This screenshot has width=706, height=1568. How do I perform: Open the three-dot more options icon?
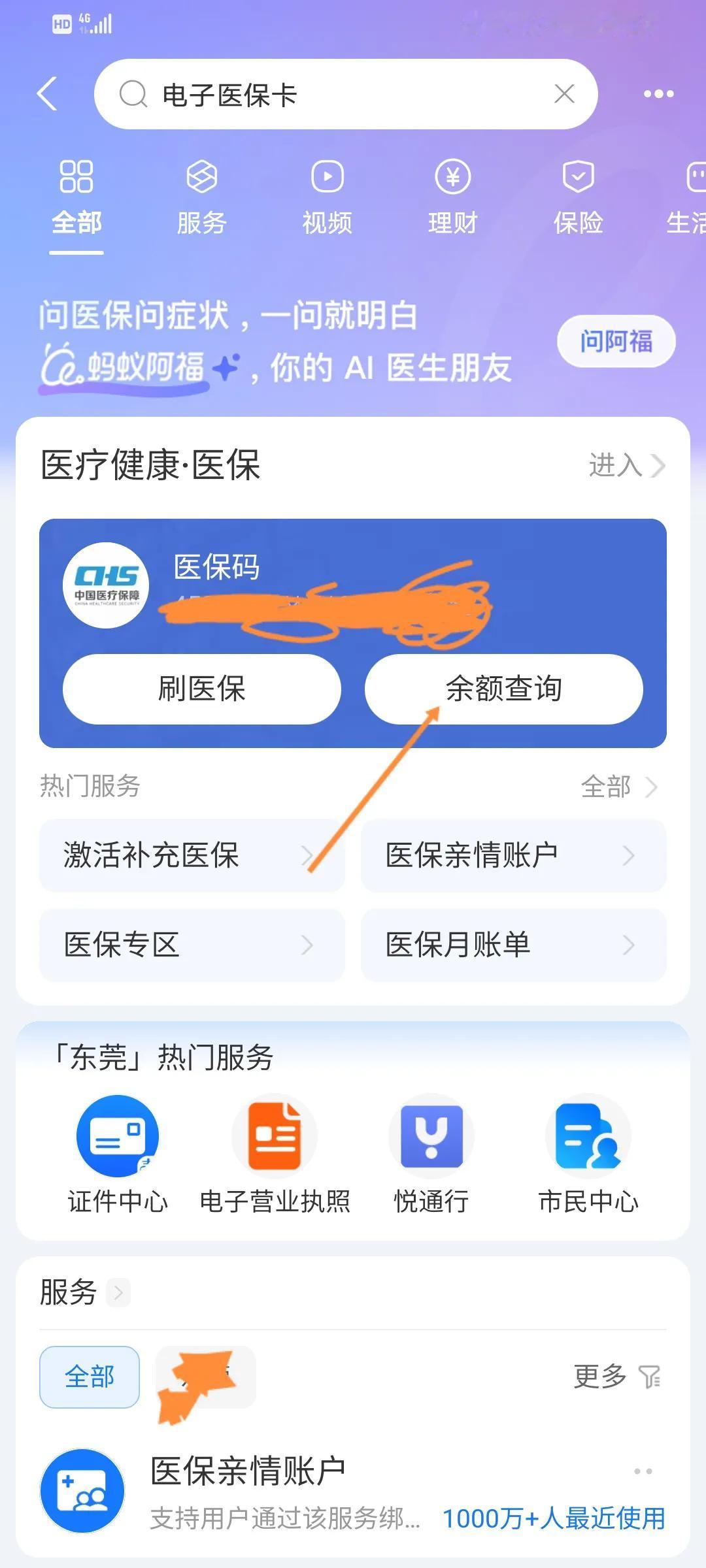(658, 94)
